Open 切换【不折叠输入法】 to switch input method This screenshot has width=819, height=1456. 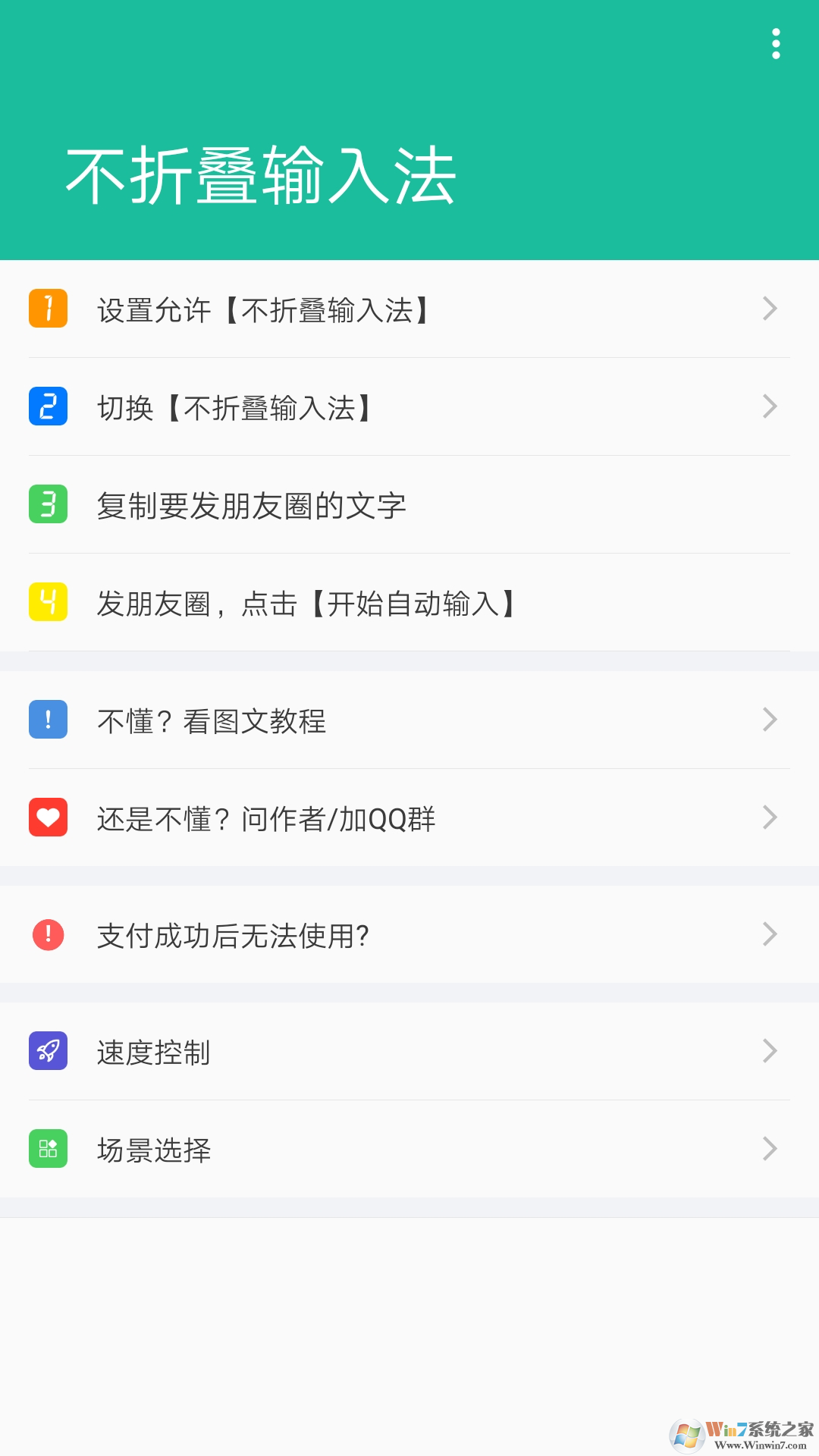pyautogui.click(x=409, y=407)
